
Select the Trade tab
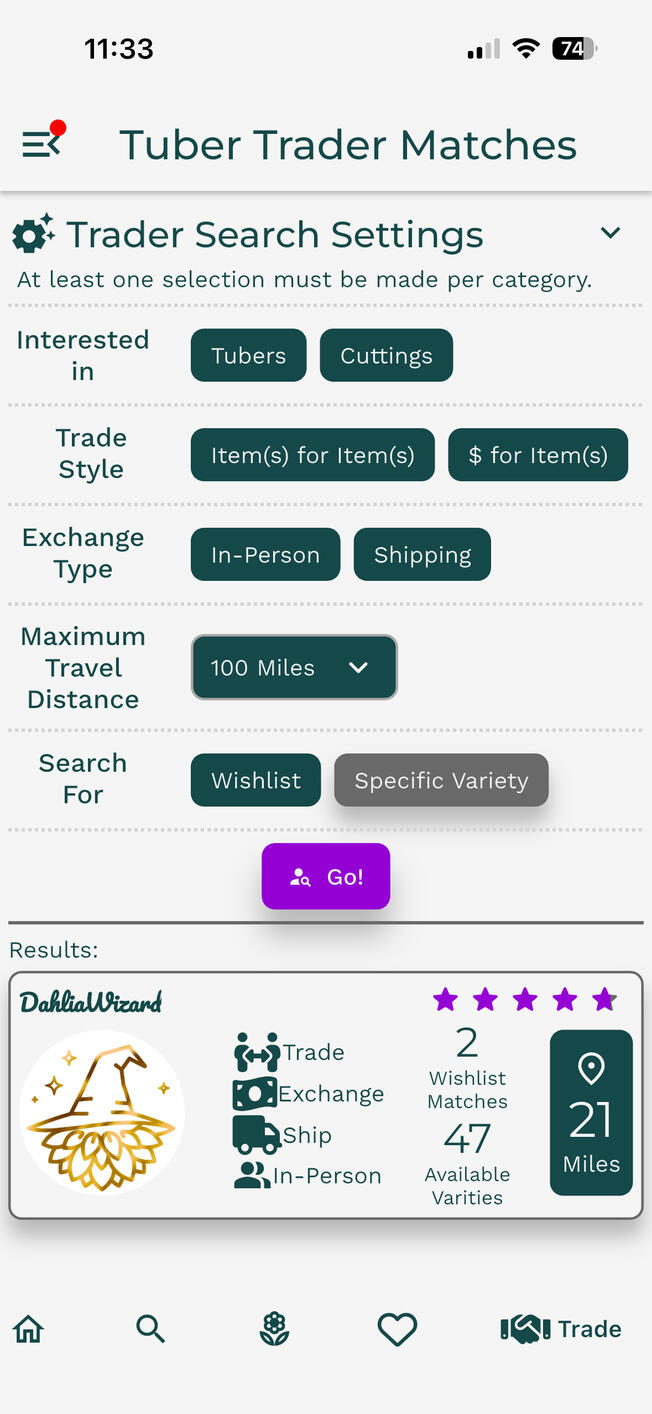coord(560,1329)
